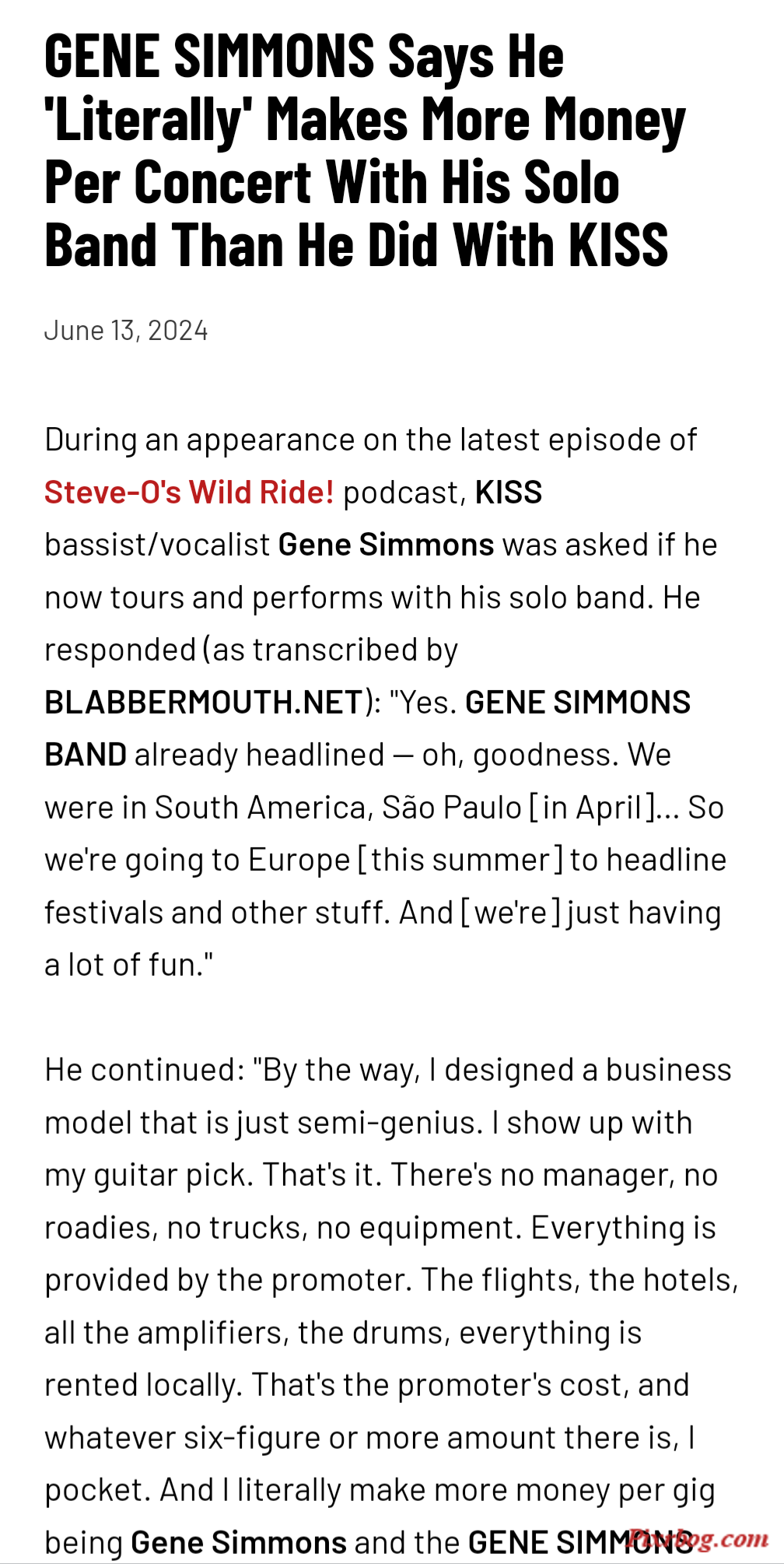
Task: Open the Steve-O's Wild Ride! link
Action: point(189,493)
